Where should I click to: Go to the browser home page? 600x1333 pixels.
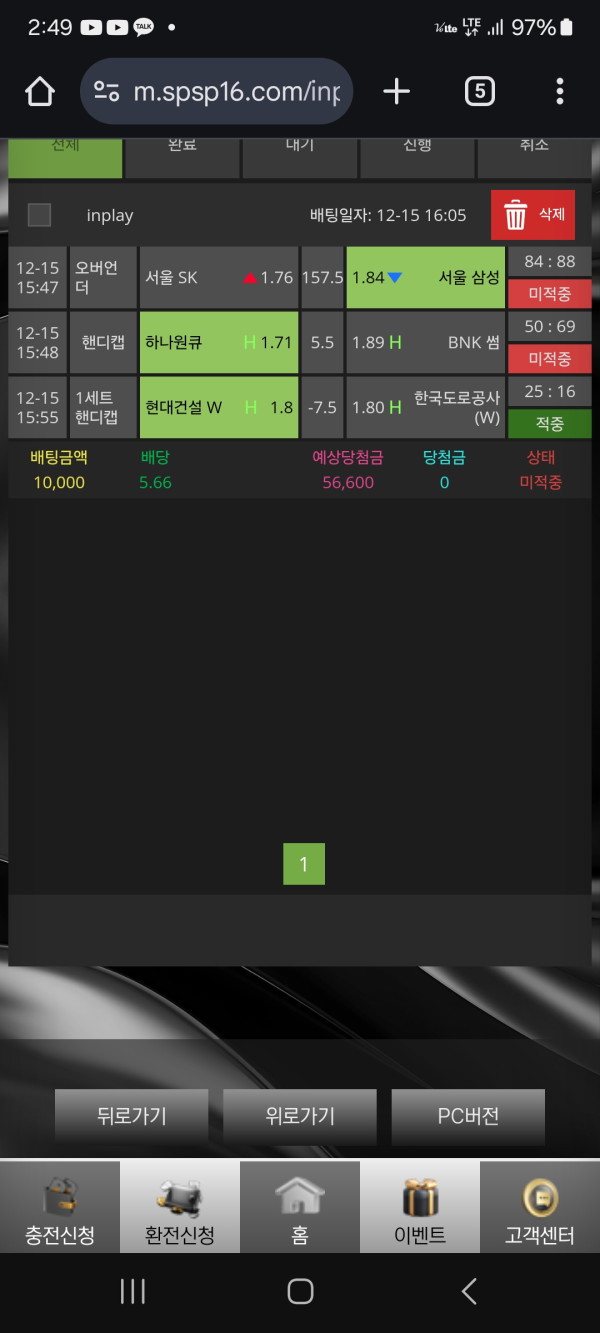[x=40, y=92]
